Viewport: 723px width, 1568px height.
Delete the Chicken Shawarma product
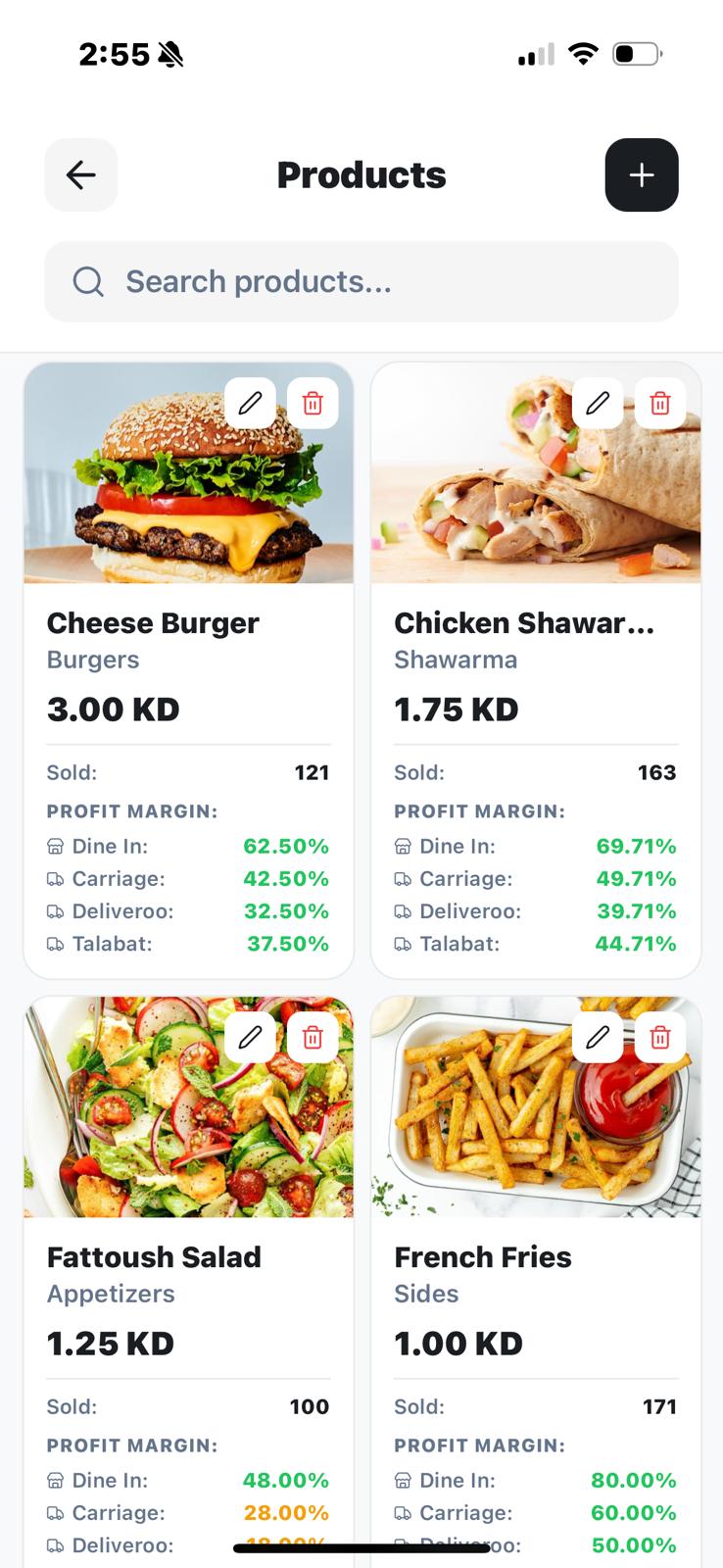(x=660, y=403)
